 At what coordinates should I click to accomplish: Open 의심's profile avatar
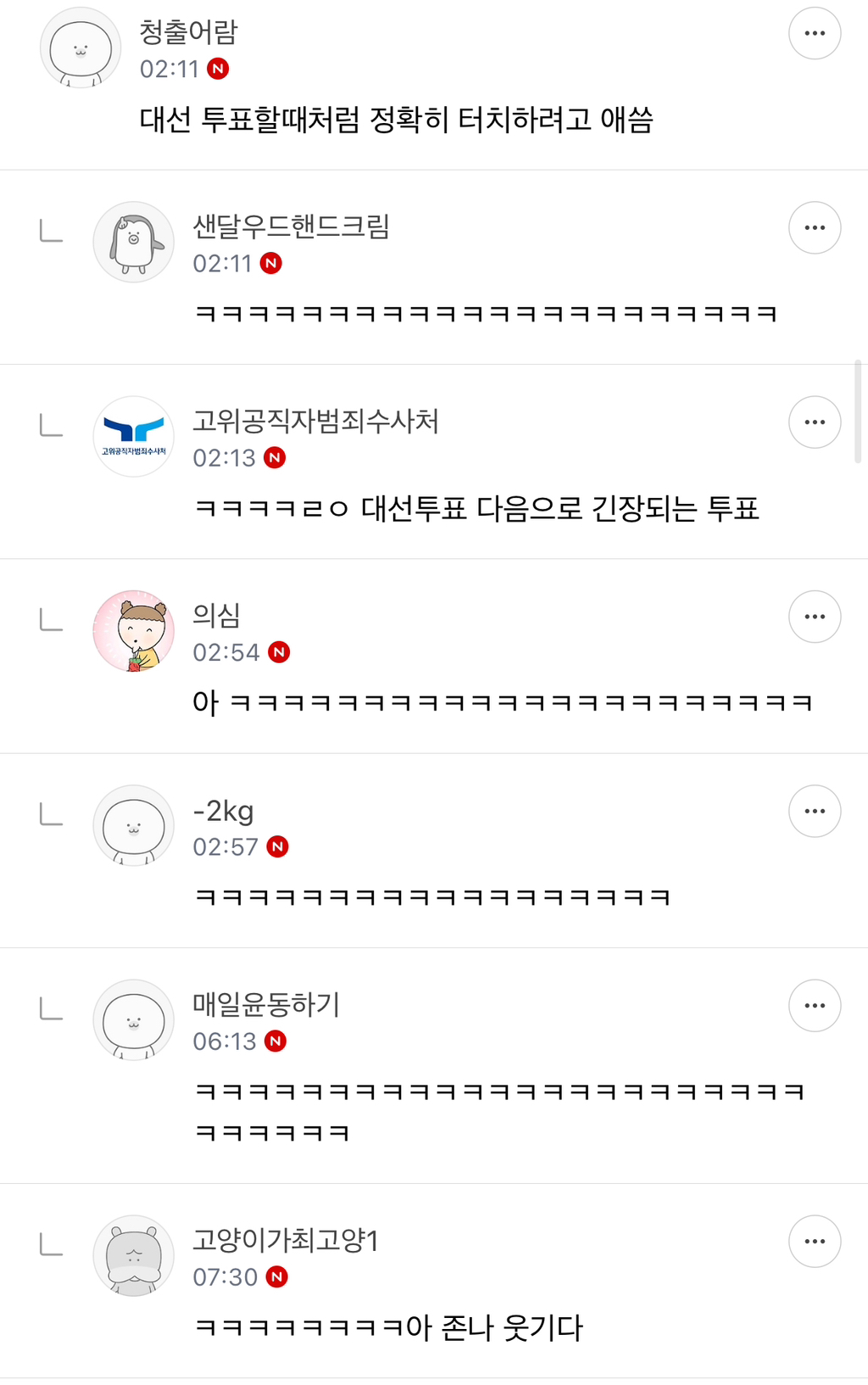(133, 631)
